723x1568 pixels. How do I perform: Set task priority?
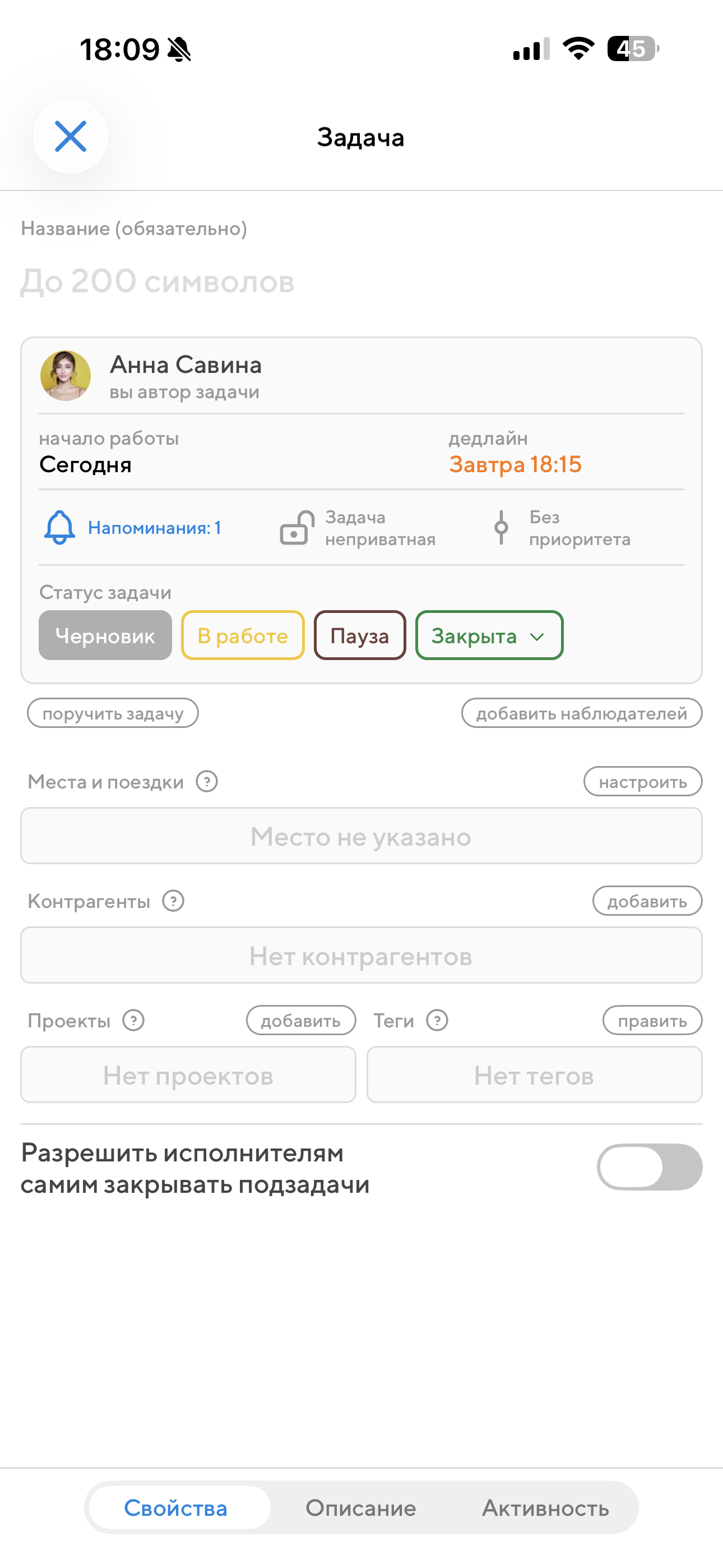(561, 528)
